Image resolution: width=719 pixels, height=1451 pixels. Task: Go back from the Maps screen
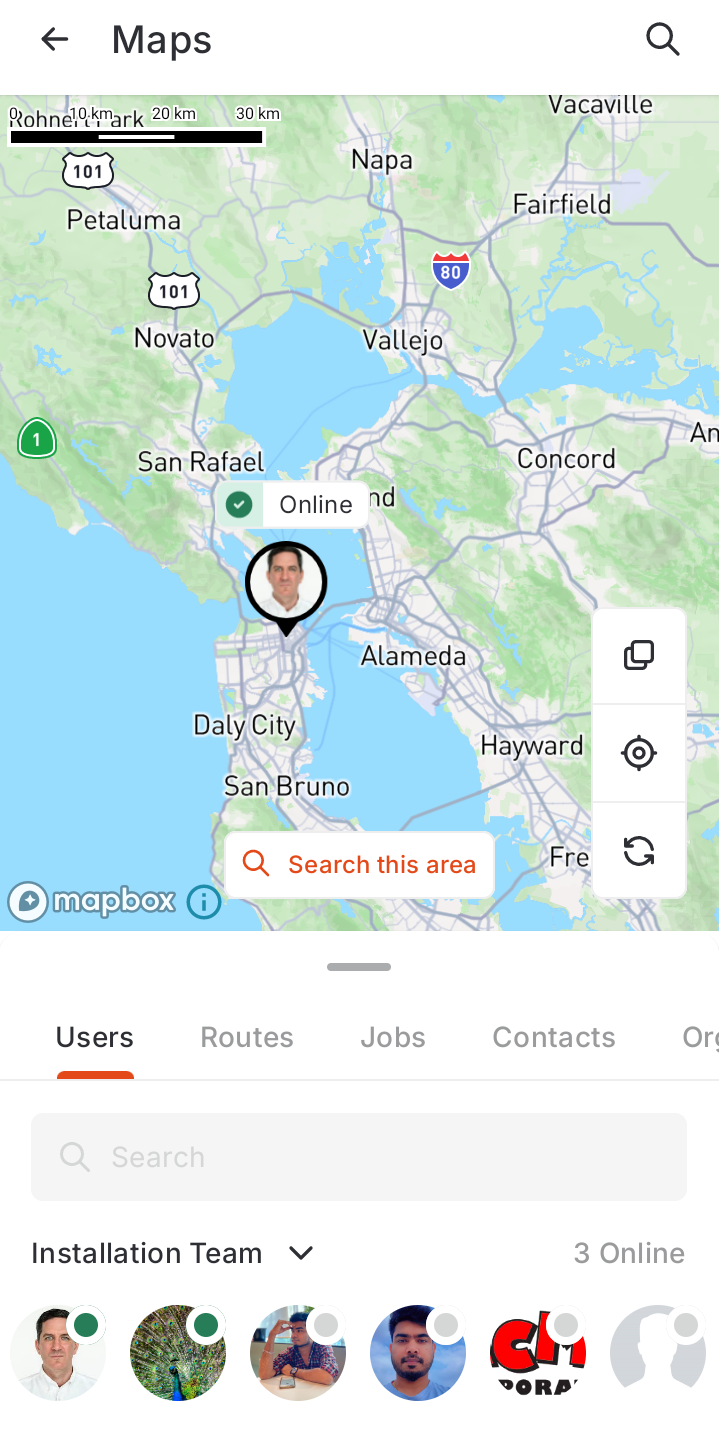[x=54, y=40]
